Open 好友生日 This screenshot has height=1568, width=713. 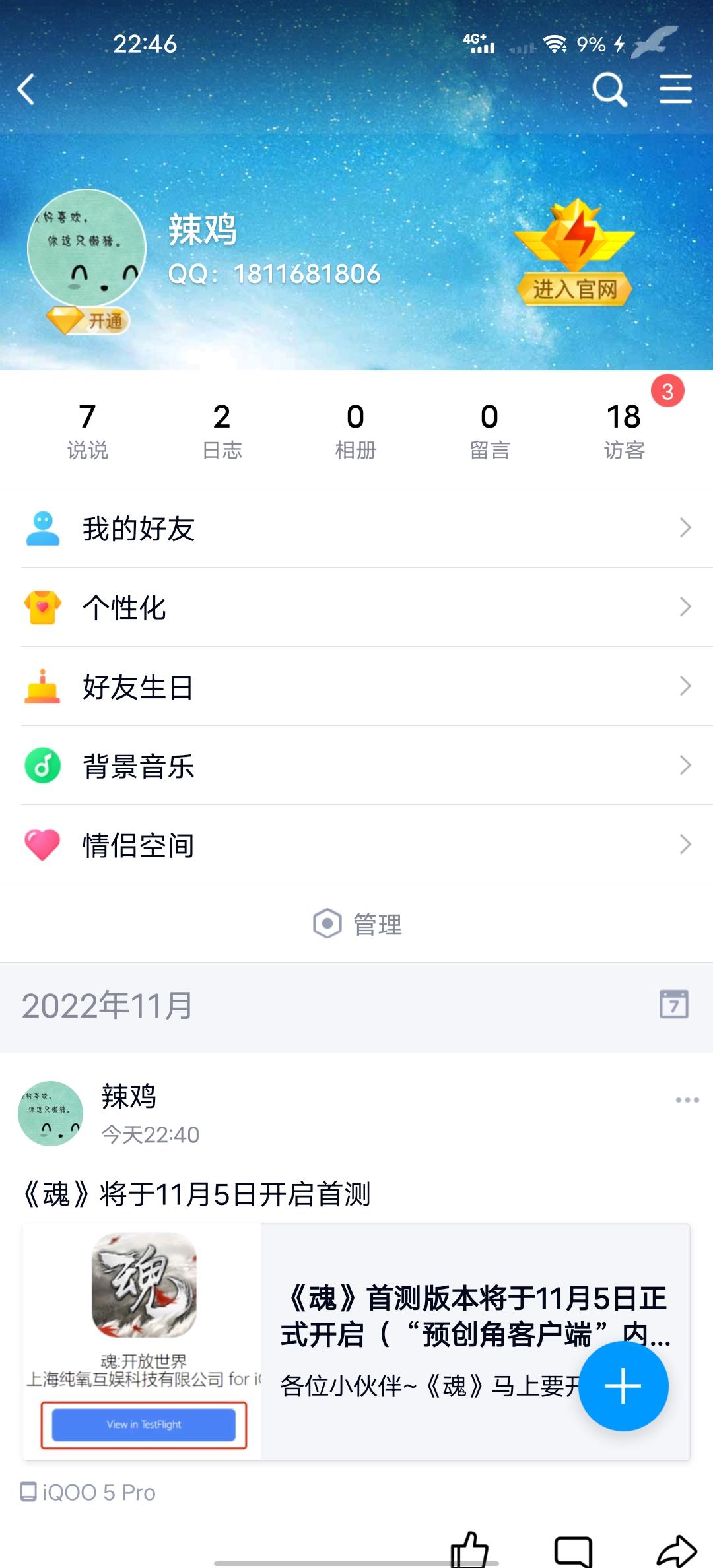(356, 686)
